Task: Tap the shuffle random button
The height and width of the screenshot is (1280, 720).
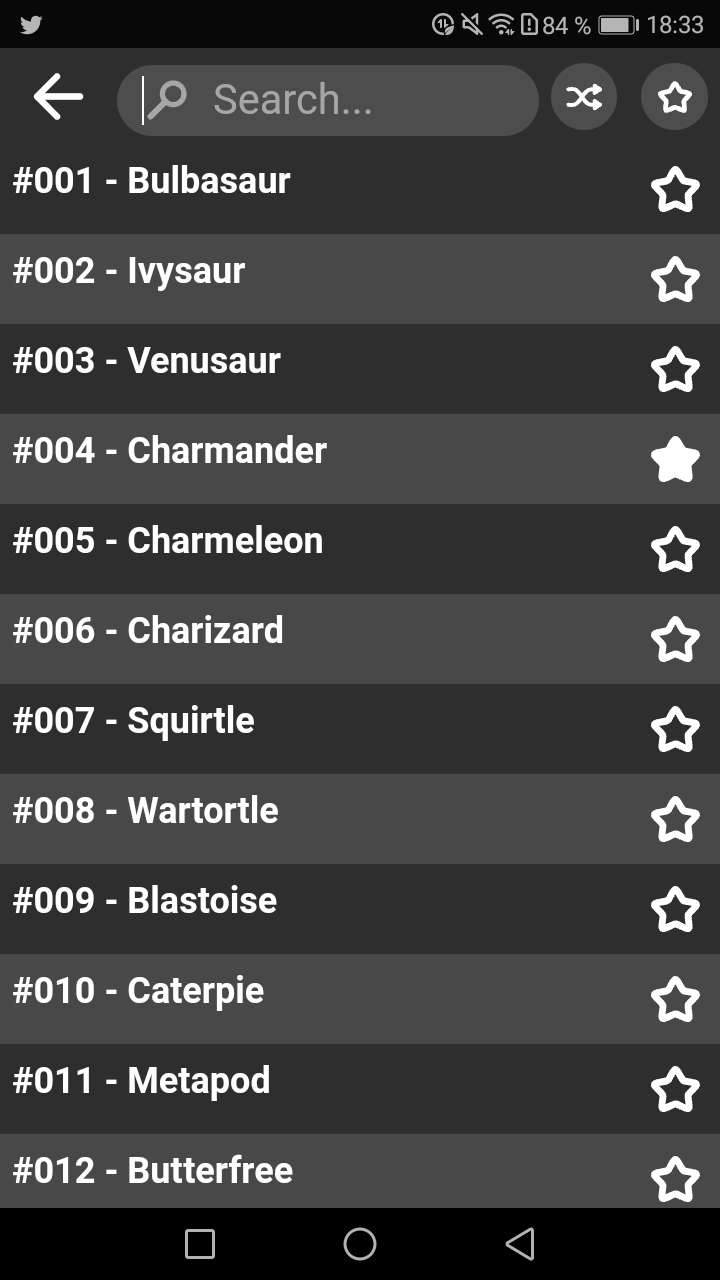Action: [584, 98]
